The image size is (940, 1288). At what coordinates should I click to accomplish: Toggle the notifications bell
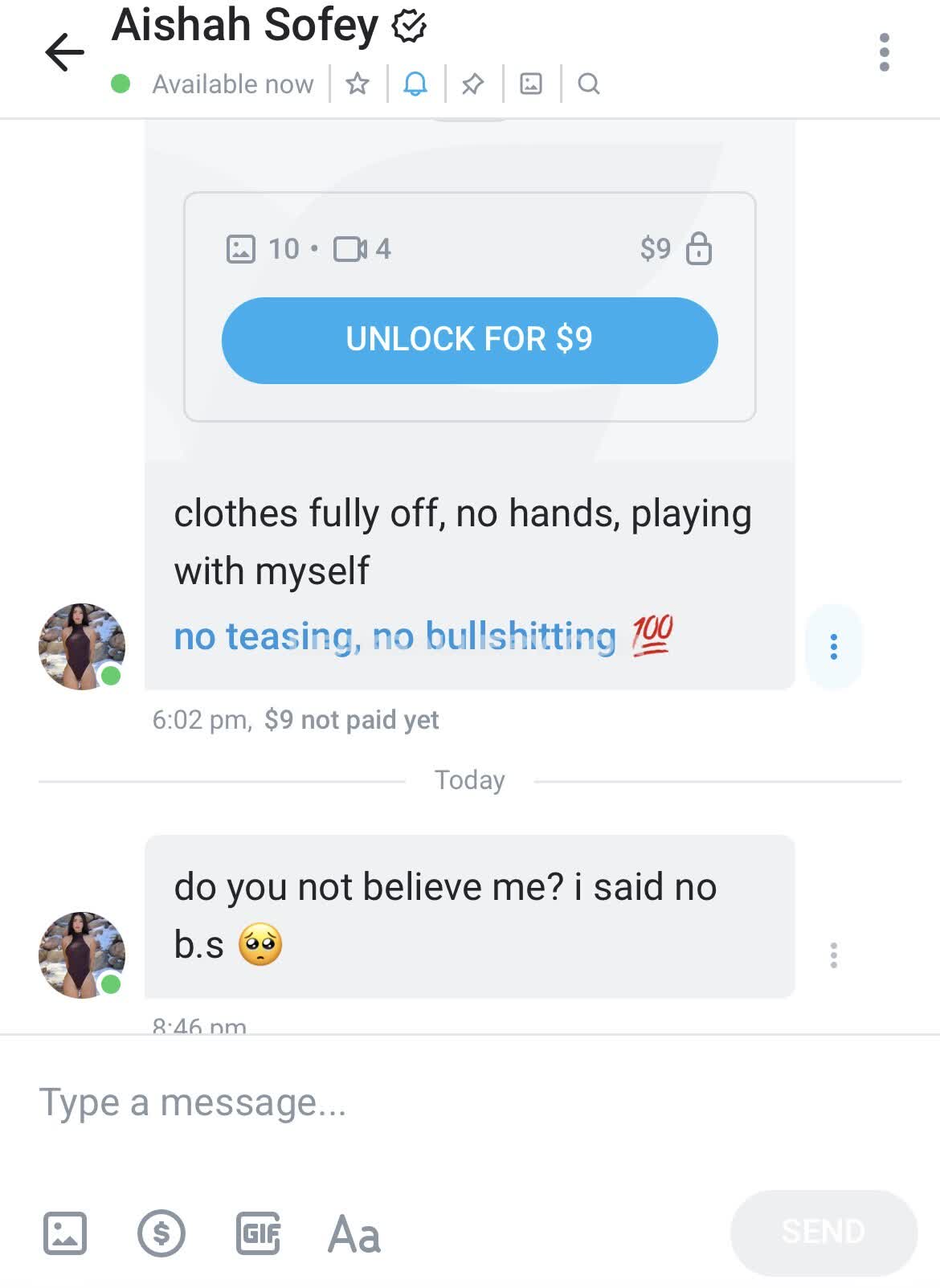[415, 84]
